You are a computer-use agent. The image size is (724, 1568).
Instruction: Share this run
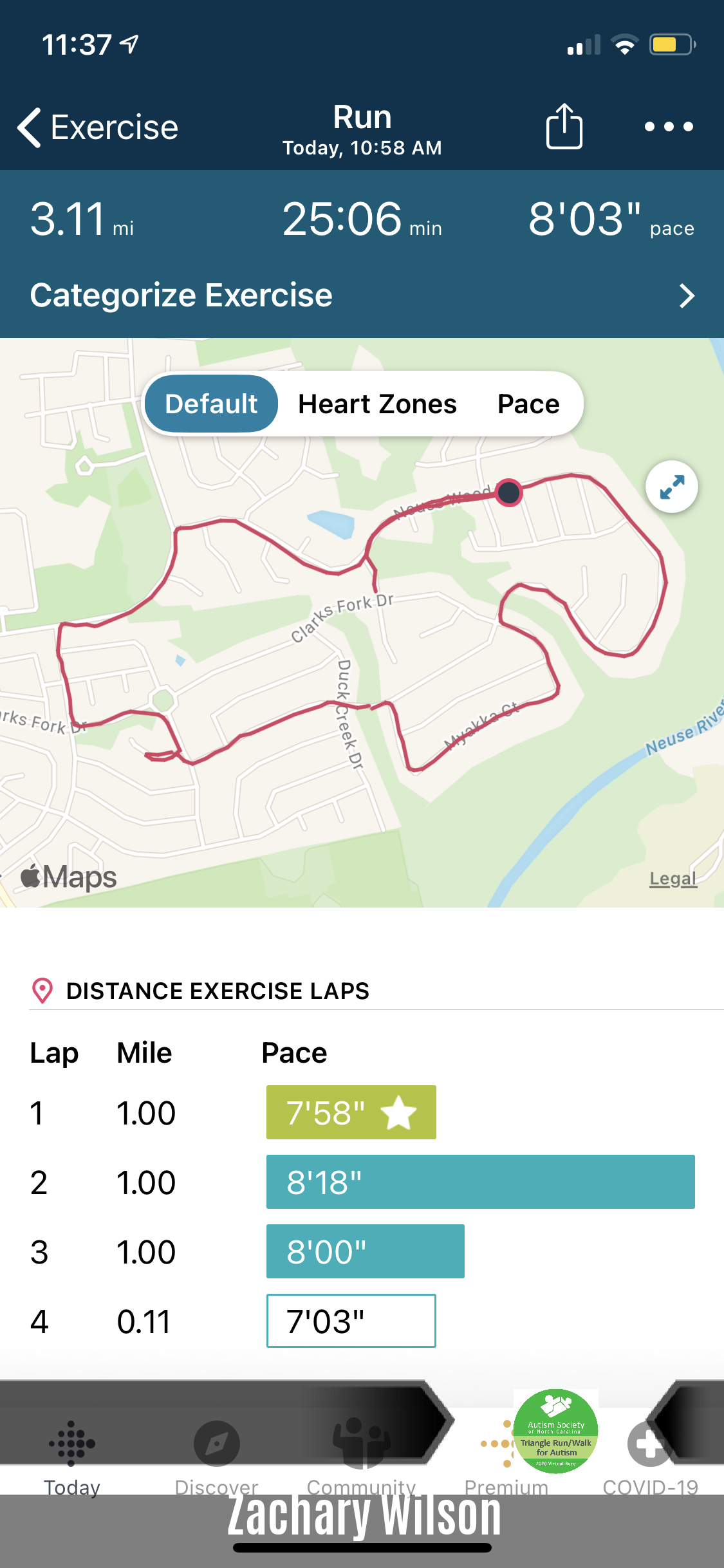pos(564,126)
